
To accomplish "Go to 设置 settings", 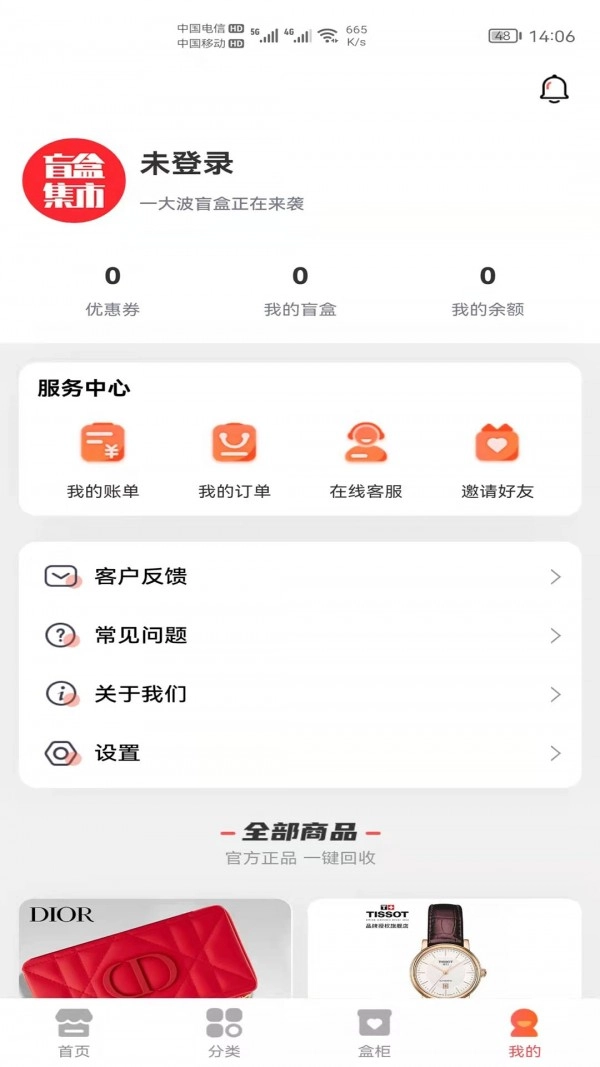I will coord(300,753).
